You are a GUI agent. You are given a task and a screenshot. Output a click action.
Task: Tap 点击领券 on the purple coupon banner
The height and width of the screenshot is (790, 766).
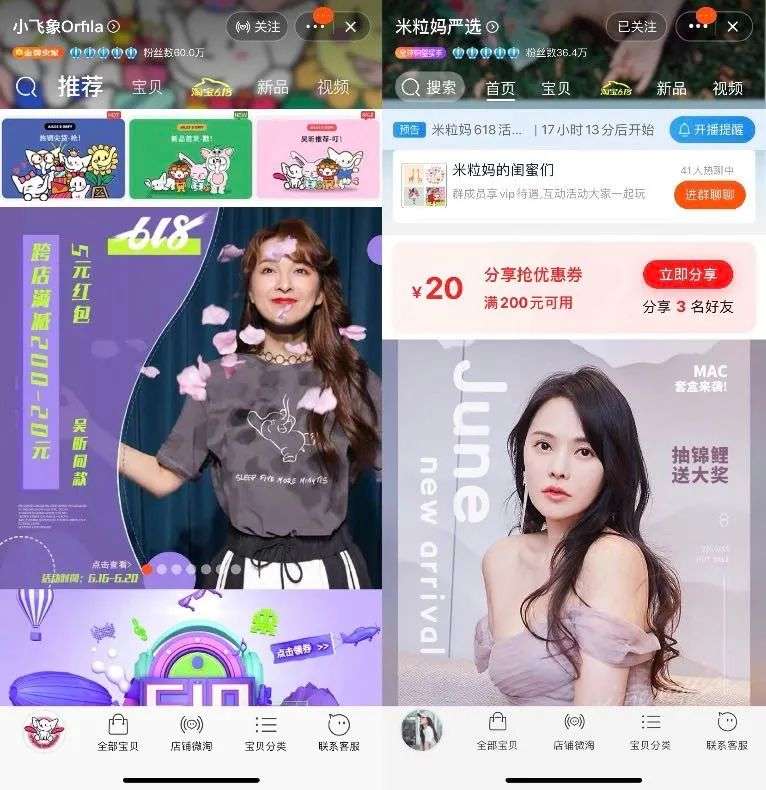coord(302,648)
